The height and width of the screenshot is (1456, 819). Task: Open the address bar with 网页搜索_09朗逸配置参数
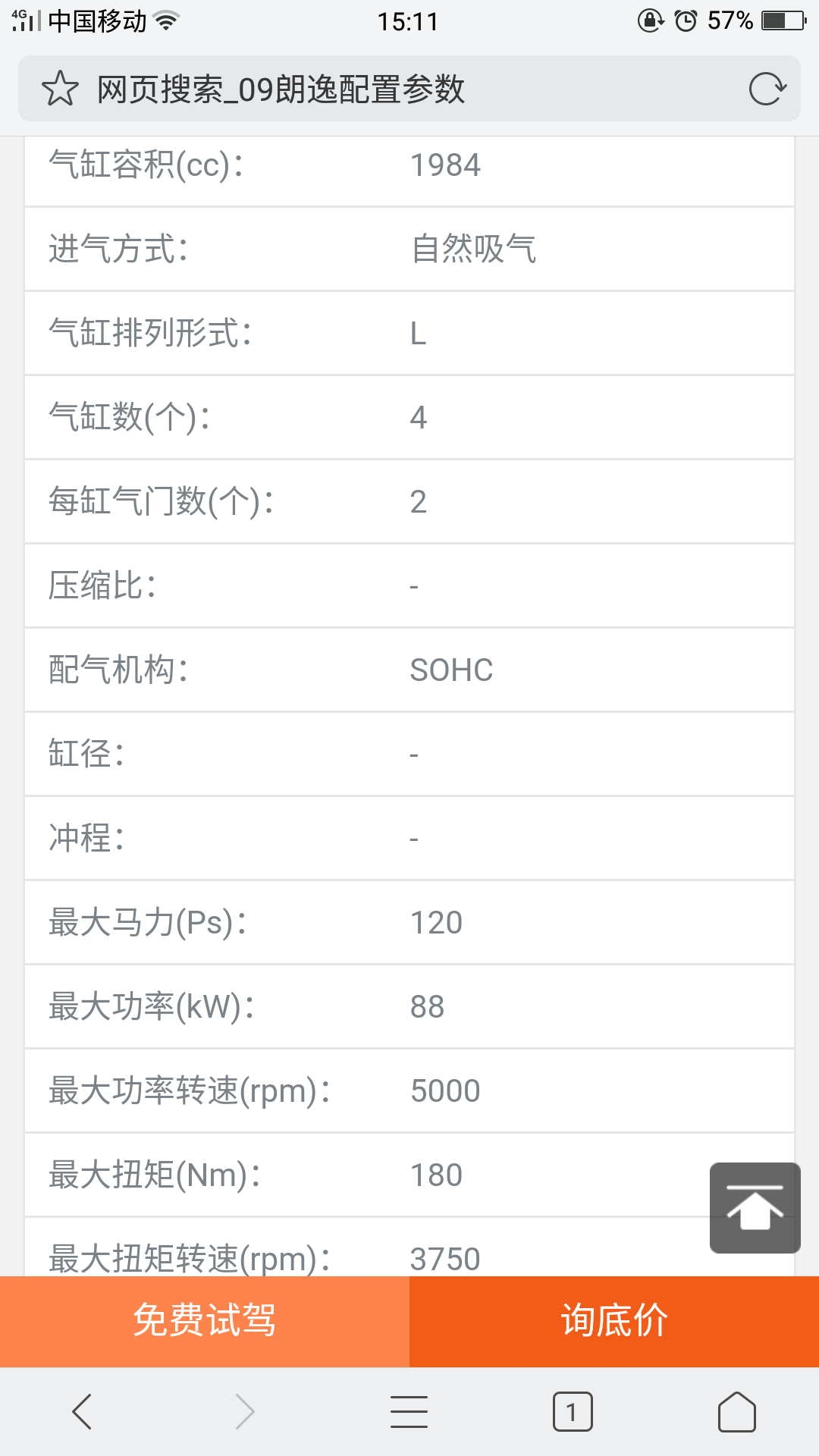(409, 89)
